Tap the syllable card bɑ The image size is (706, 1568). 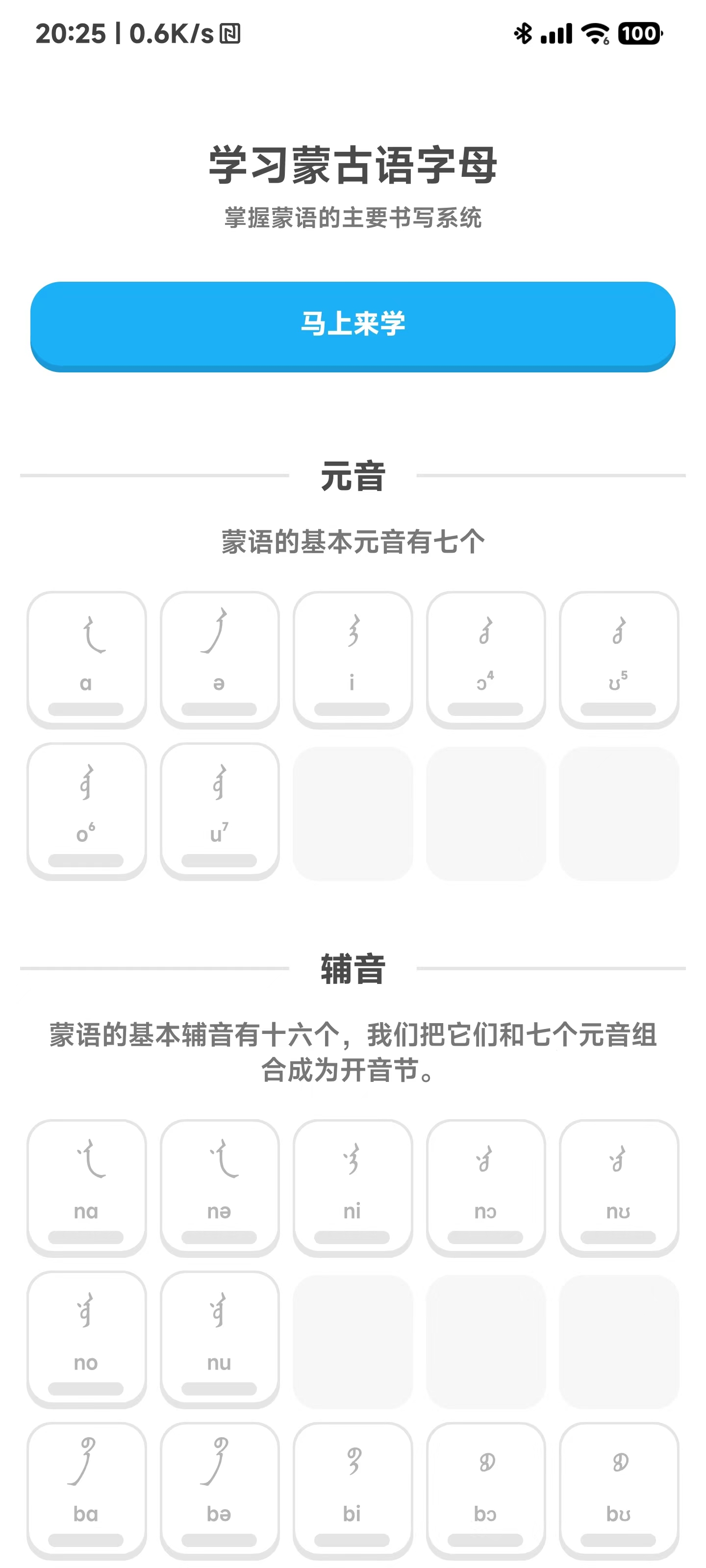tap(86, 1490)
